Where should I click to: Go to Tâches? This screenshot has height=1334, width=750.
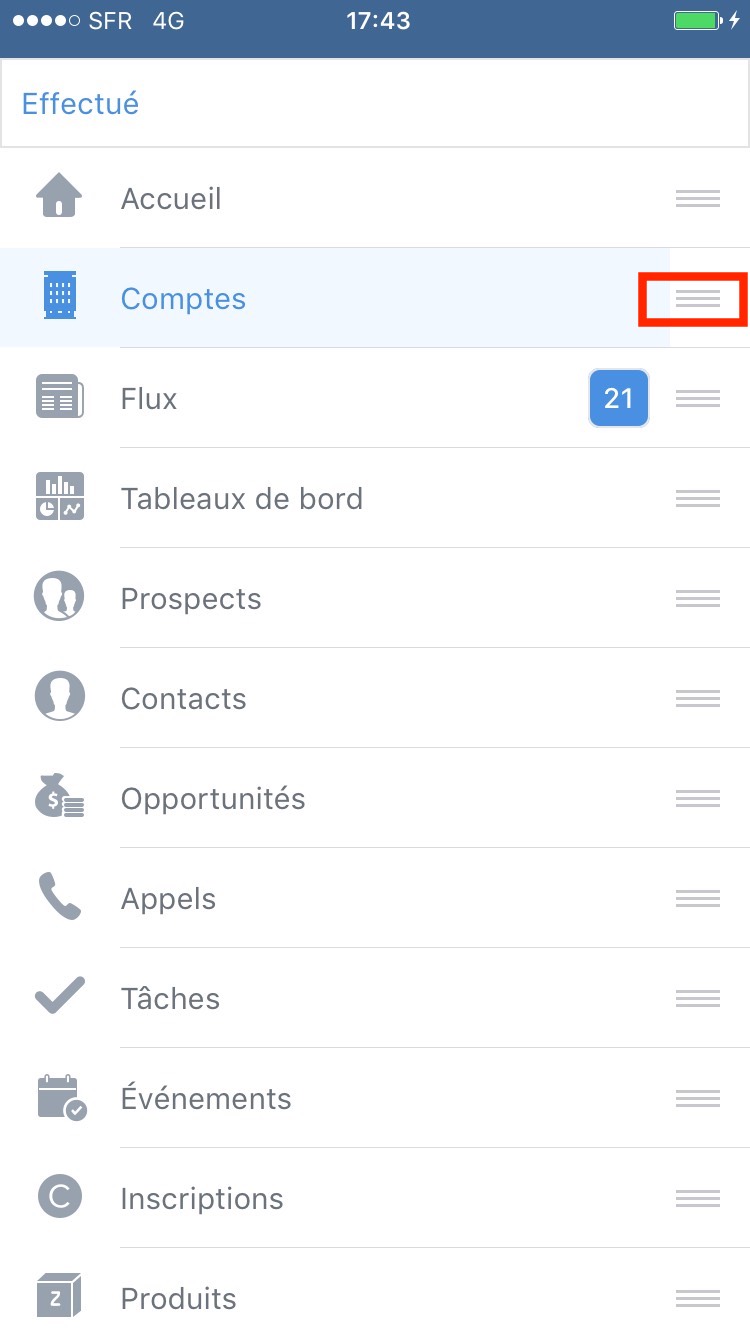(170, 999)
